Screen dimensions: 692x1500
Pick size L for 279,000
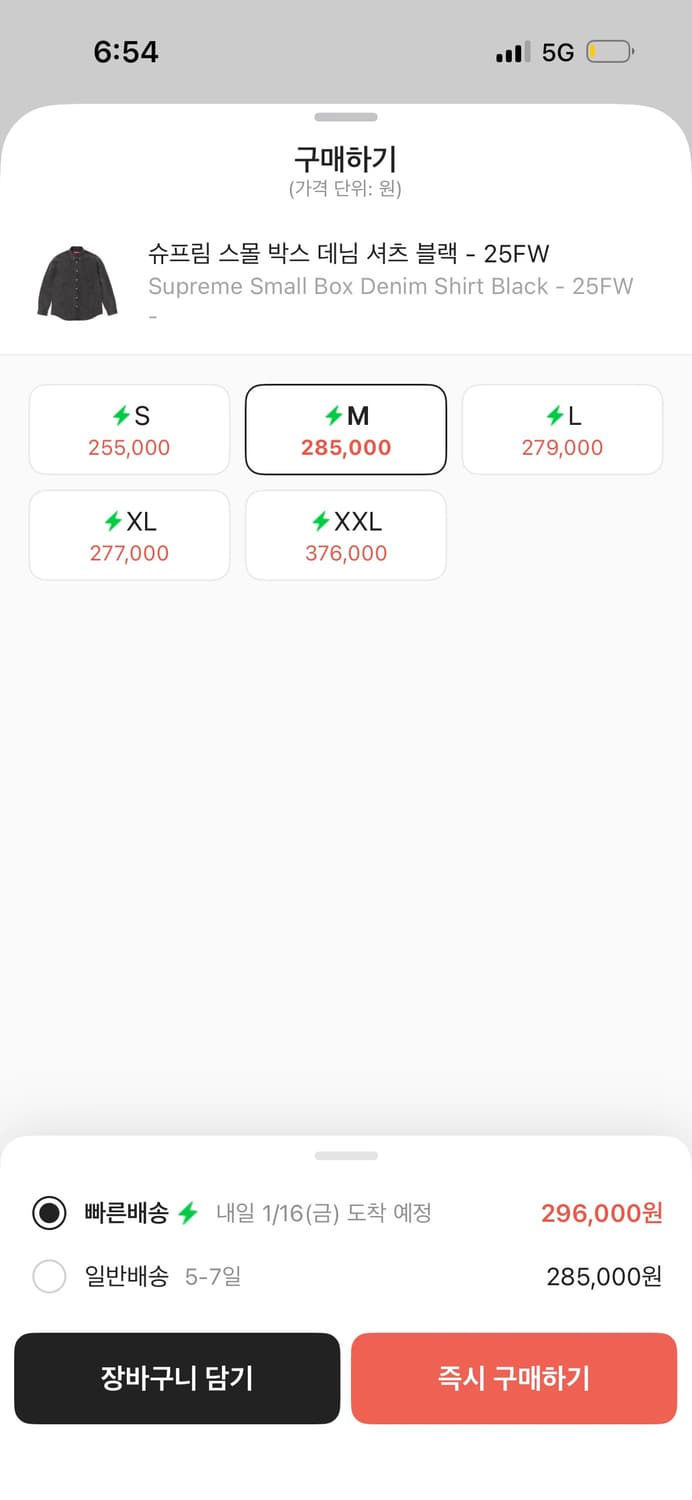(x=562, y=429)
